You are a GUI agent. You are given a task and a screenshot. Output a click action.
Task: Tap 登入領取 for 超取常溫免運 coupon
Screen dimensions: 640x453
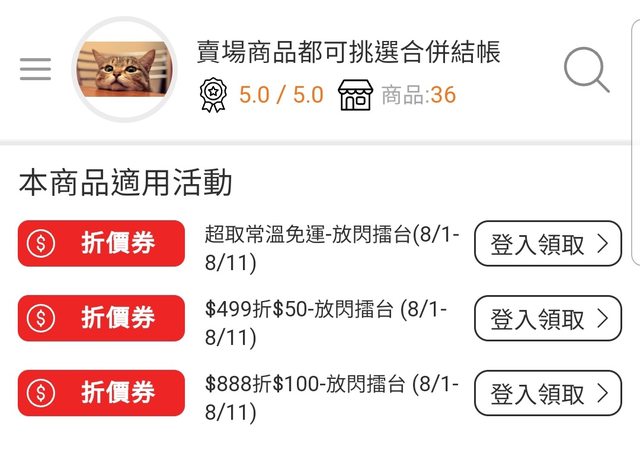point(547,244)
